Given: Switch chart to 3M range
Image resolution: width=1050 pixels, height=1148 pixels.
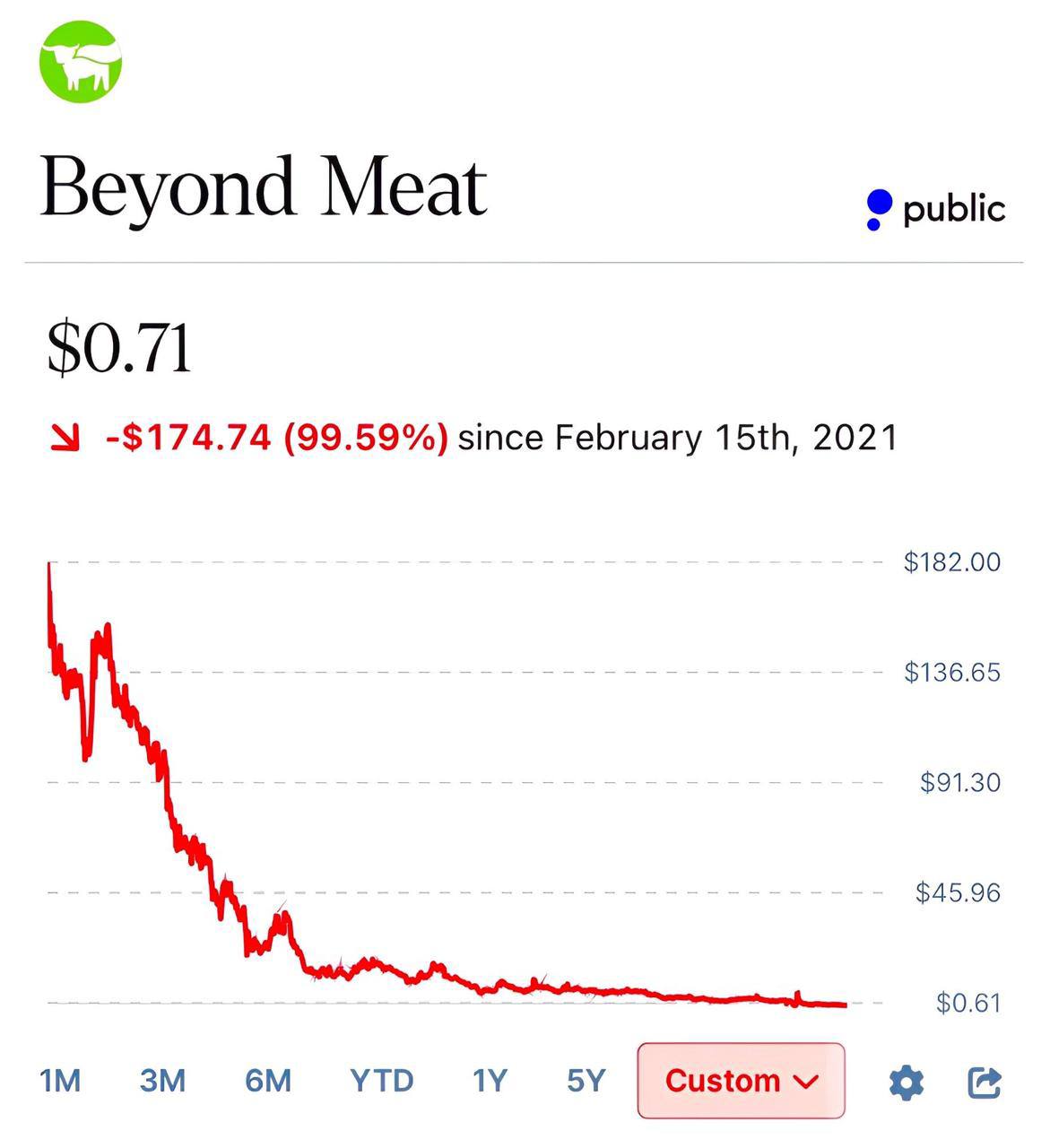Looking at the screenshot, I should pos(162,1081).
